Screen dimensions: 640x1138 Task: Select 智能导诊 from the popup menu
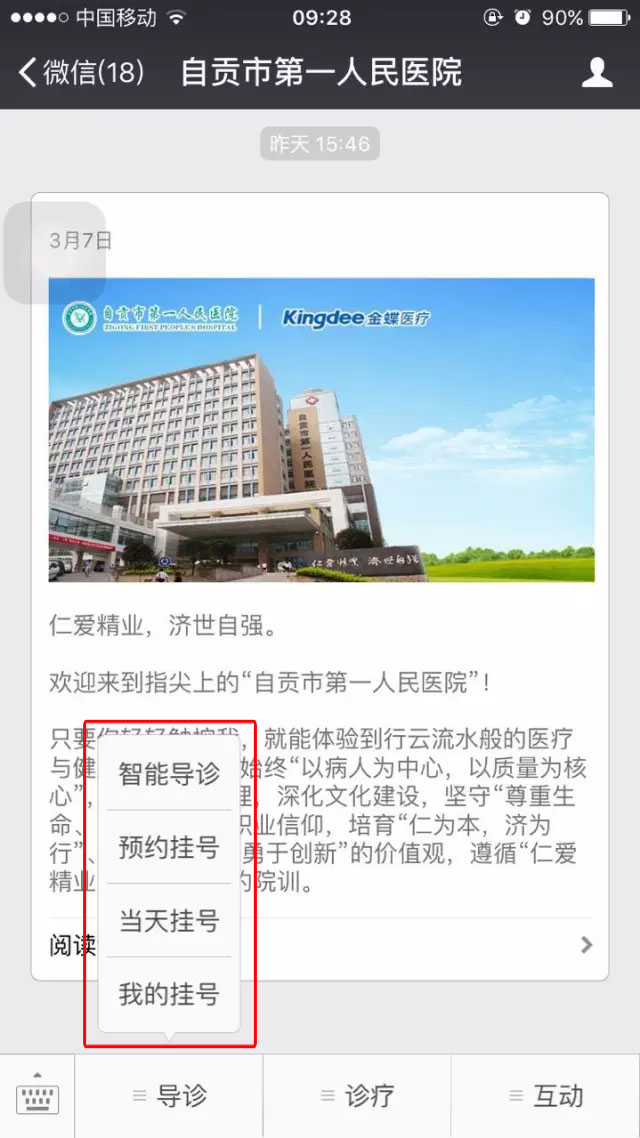point(169,773)
